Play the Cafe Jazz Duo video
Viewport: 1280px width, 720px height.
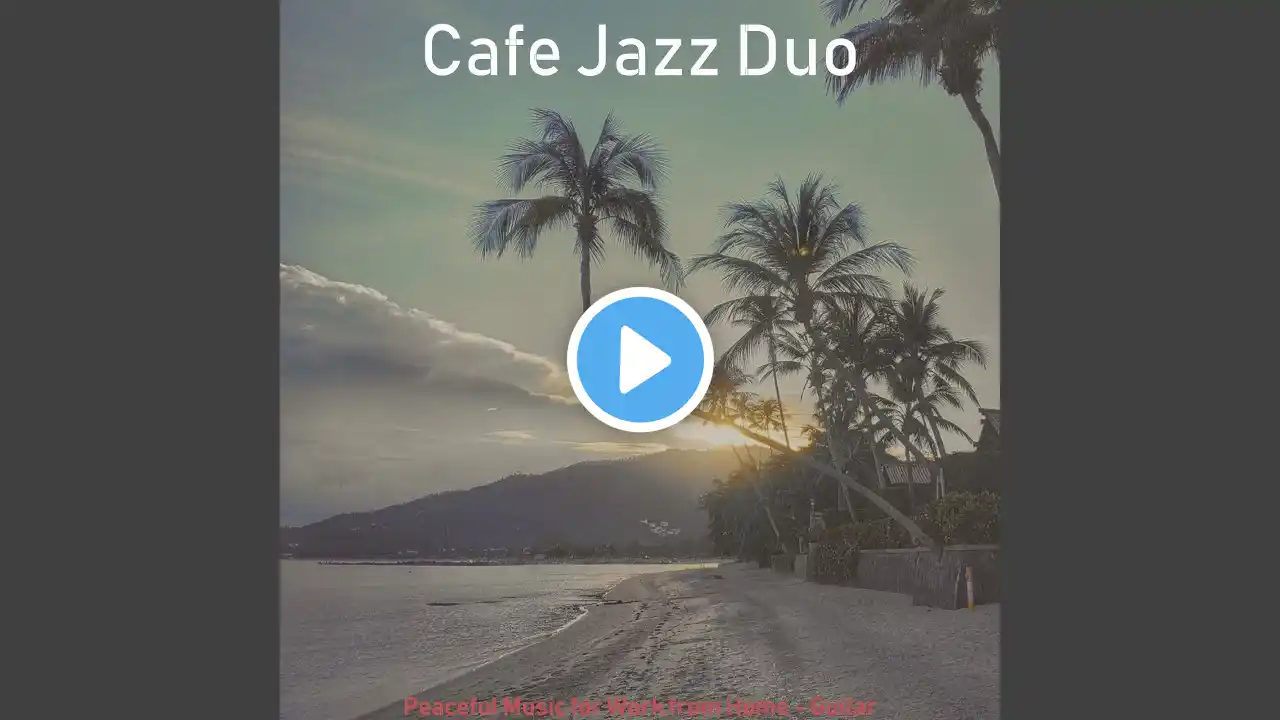click(x=640, y=360)
